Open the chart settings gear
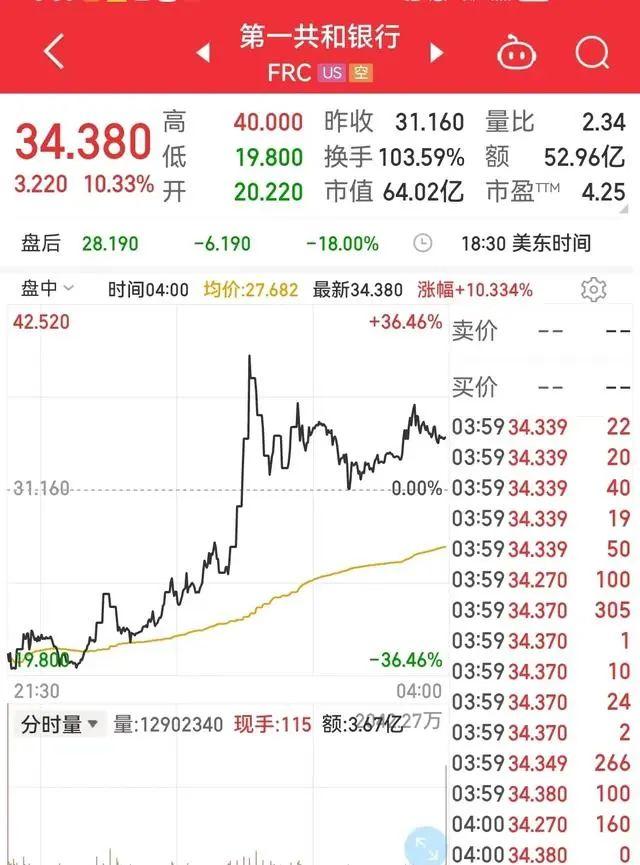This screenshot has width=640, height=865. point(593,290)
